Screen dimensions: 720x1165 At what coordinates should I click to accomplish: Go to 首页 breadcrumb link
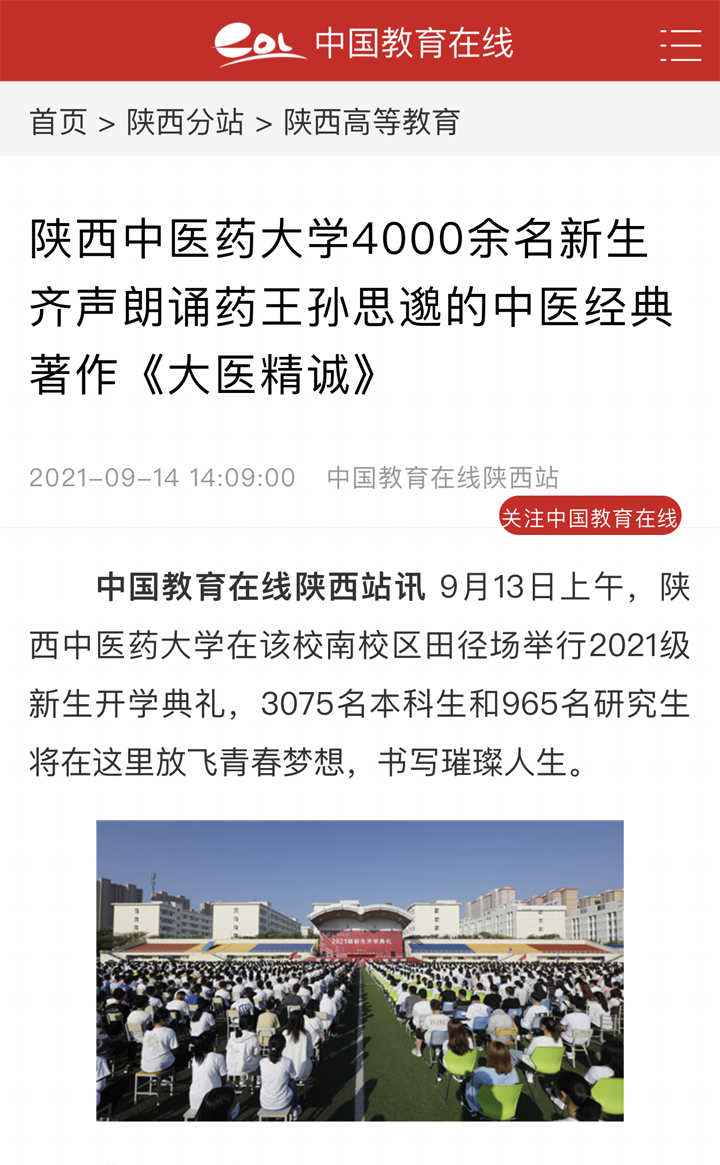click(x=59, y=122)
